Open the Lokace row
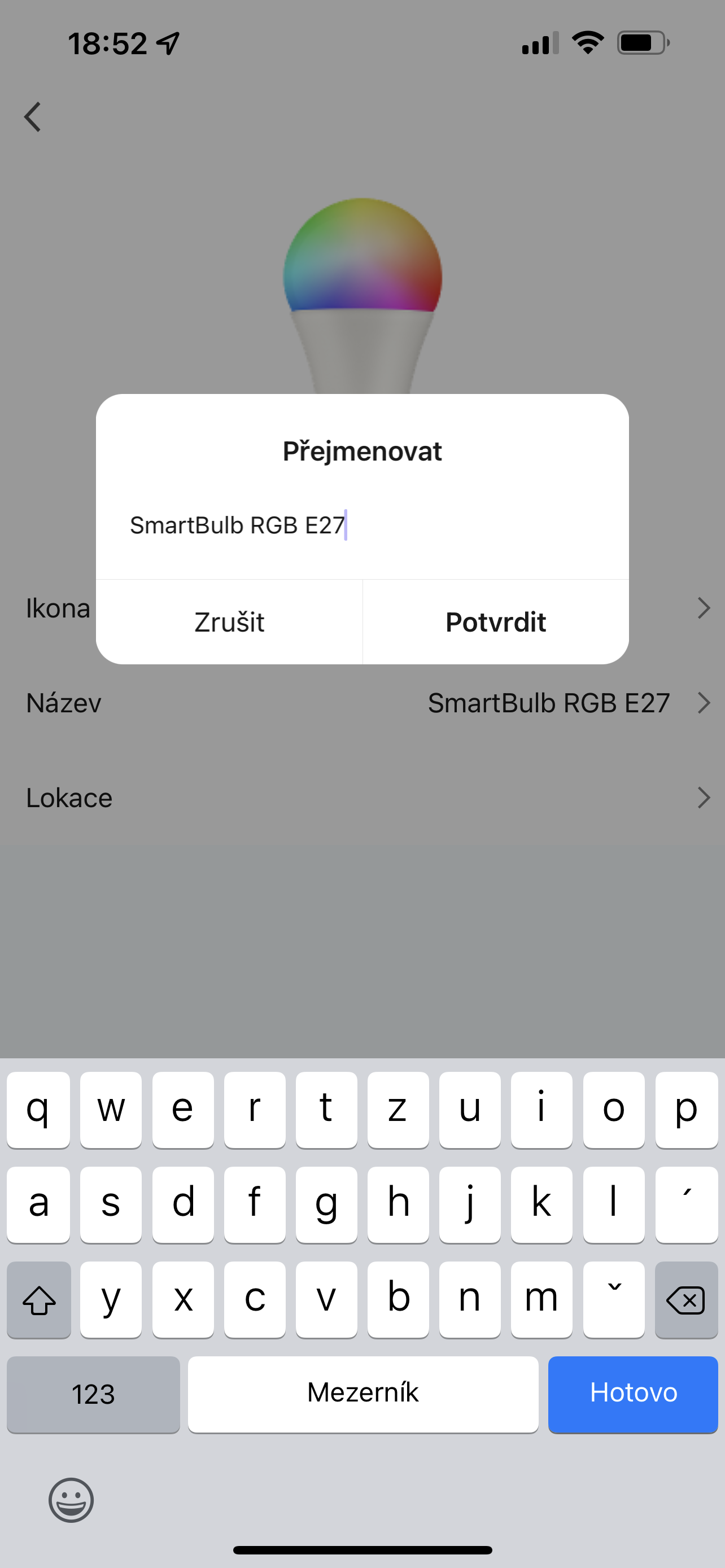 (363, 798)
